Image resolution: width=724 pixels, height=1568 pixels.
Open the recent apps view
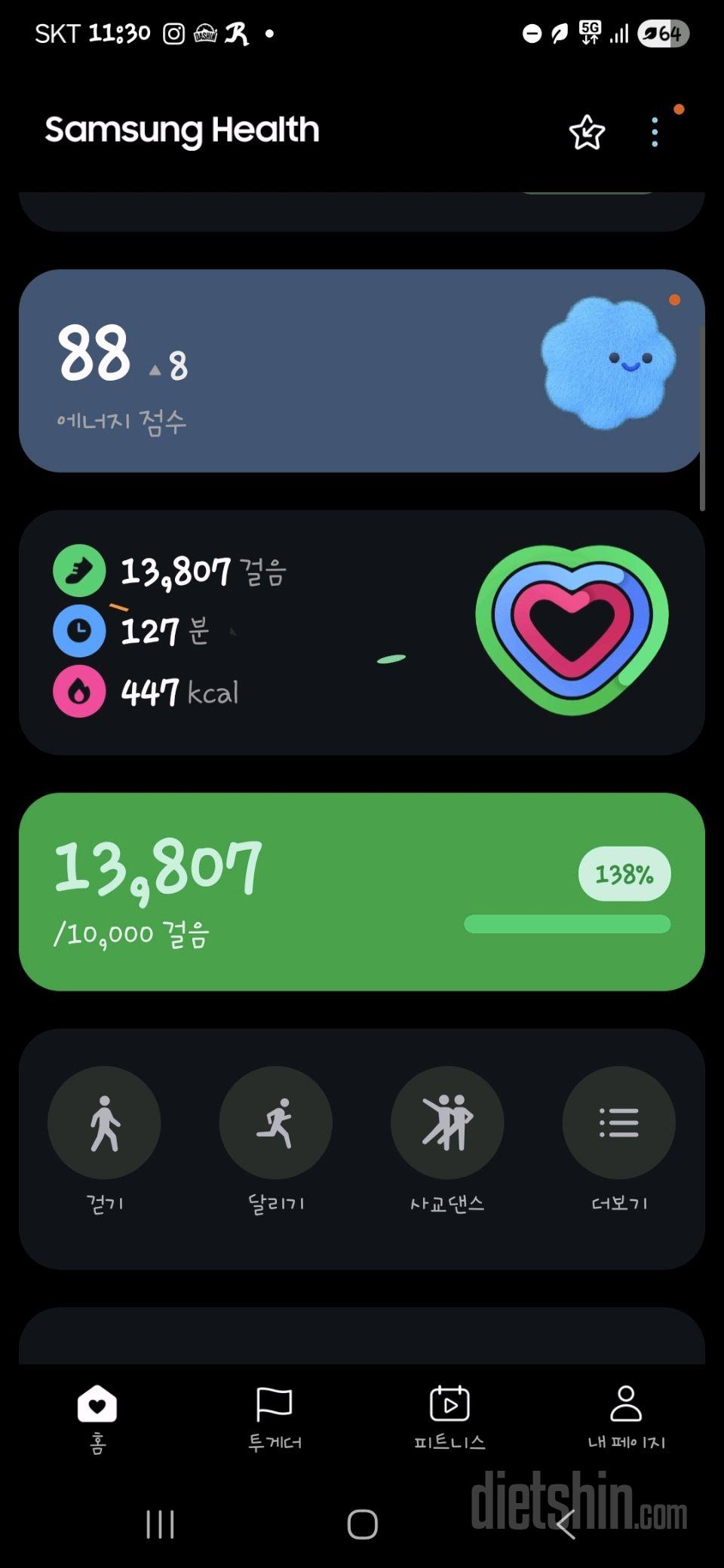[160, 1524]
